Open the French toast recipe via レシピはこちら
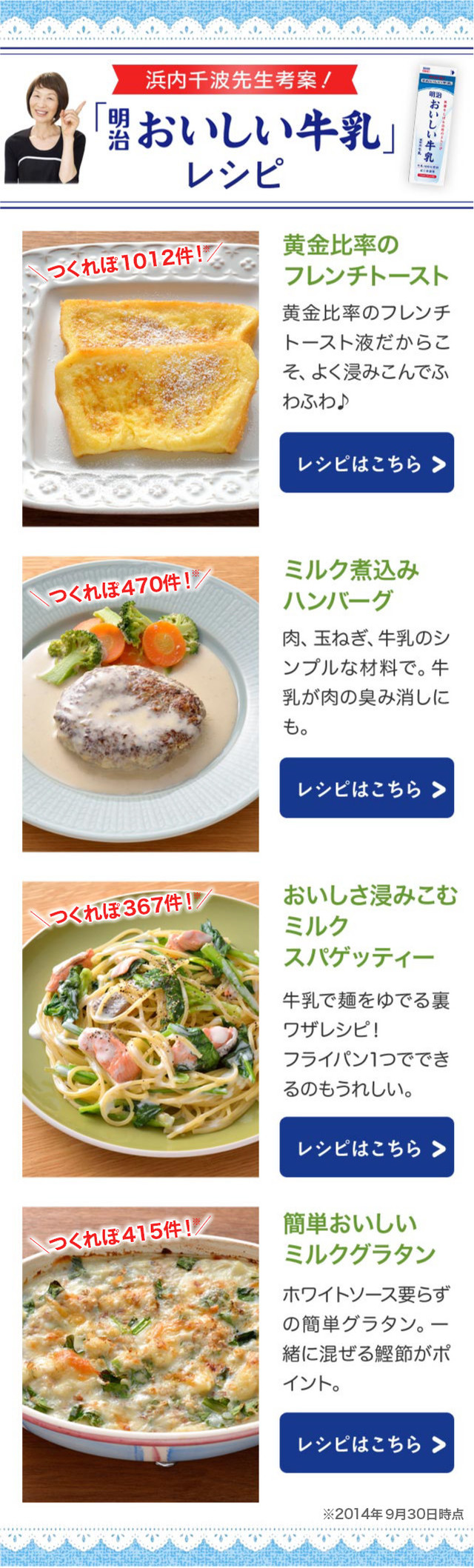 point(366,462)
